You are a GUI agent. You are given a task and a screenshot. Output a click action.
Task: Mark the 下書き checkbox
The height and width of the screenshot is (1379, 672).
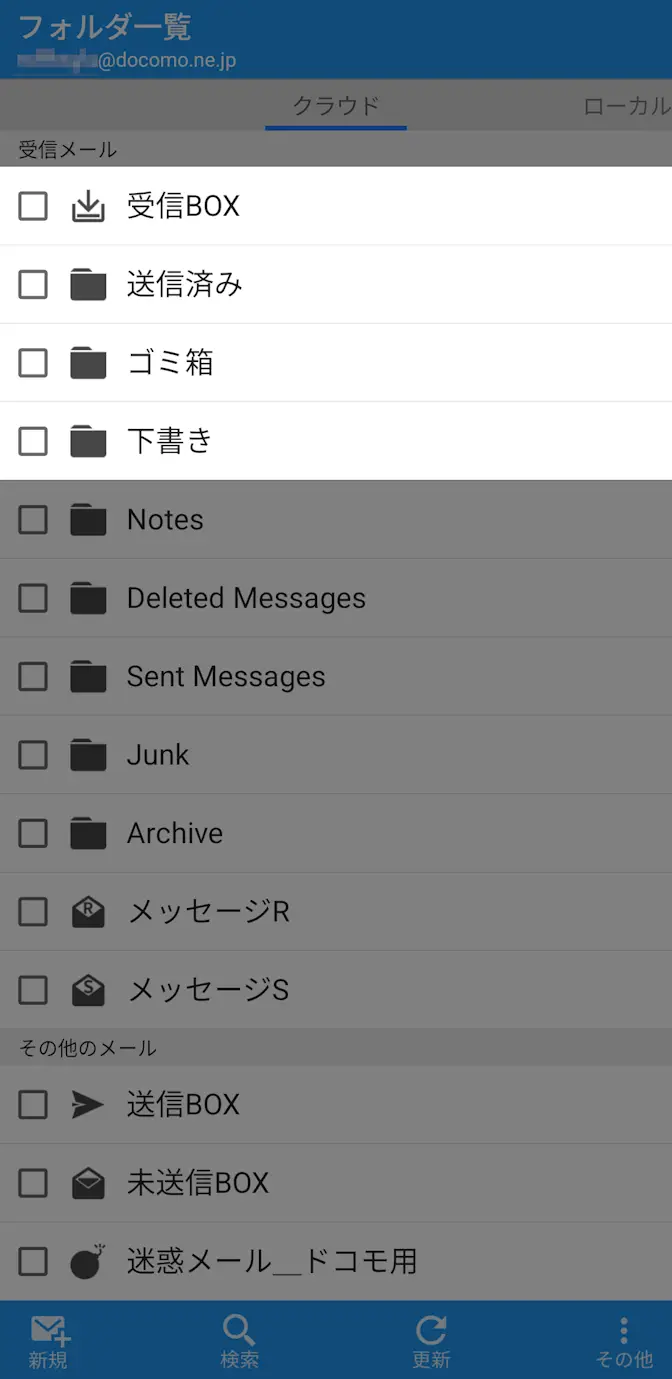(33, 441)
